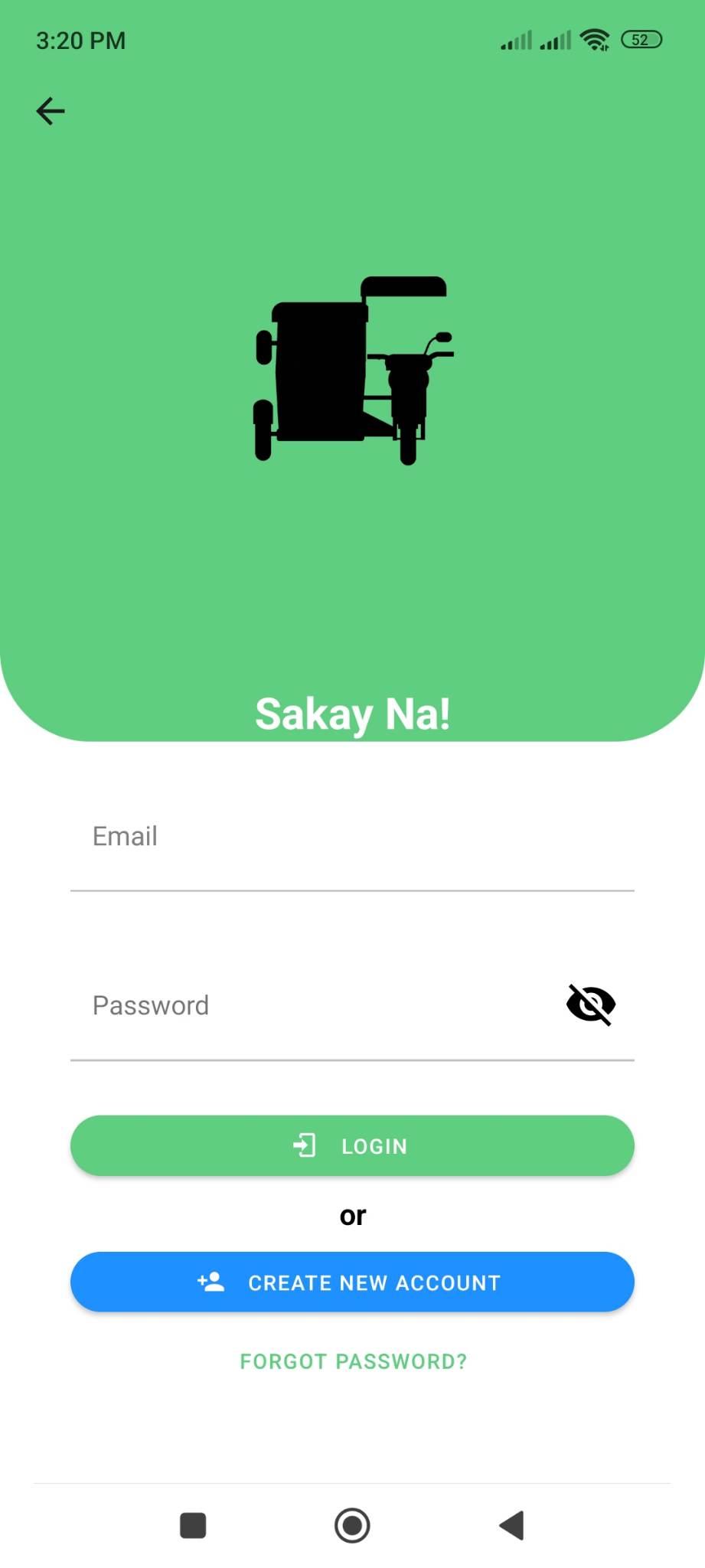Focus the Email field
The width and height of the screenshot is (705, 1568).
[352, 850]
